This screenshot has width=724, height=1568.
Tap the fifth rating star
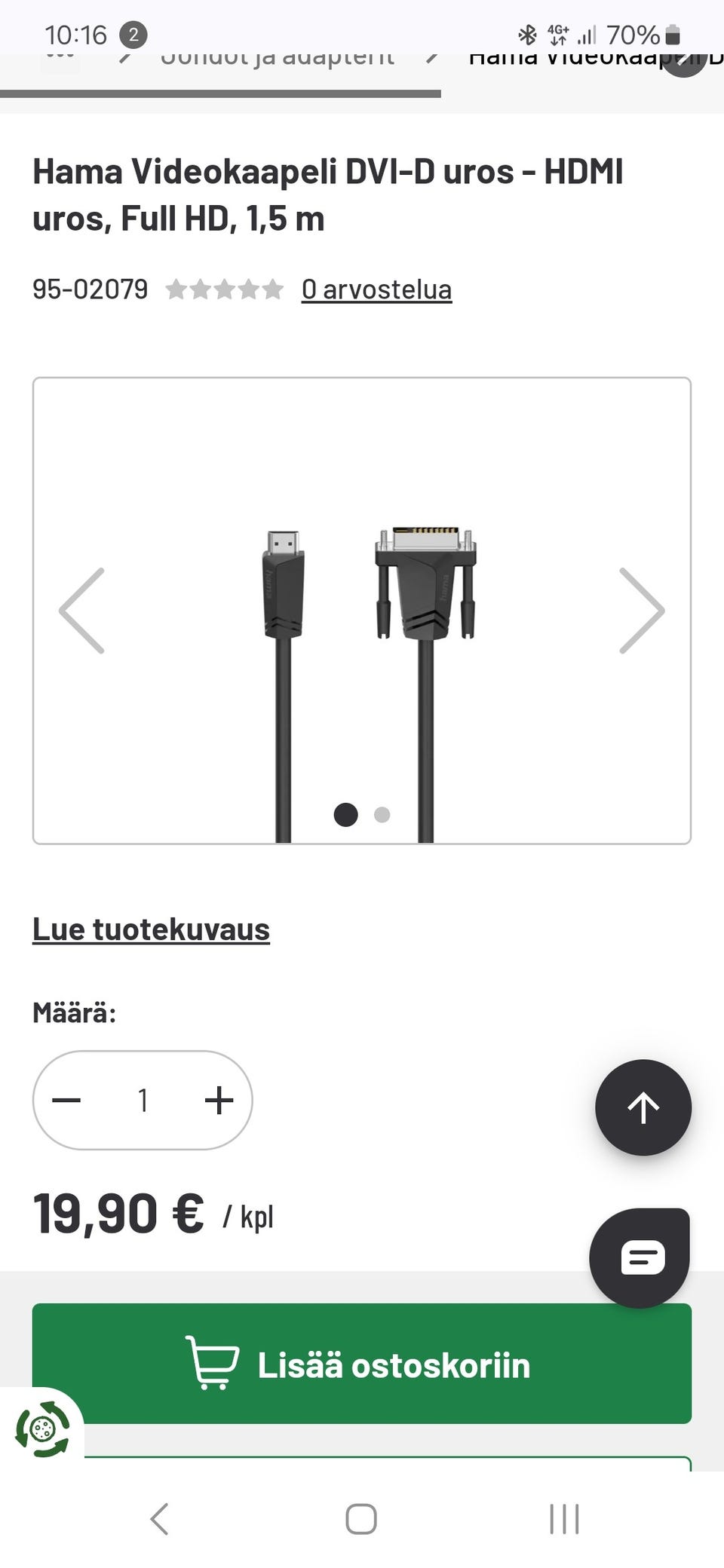pyautogui.click(x=273, y=289)
